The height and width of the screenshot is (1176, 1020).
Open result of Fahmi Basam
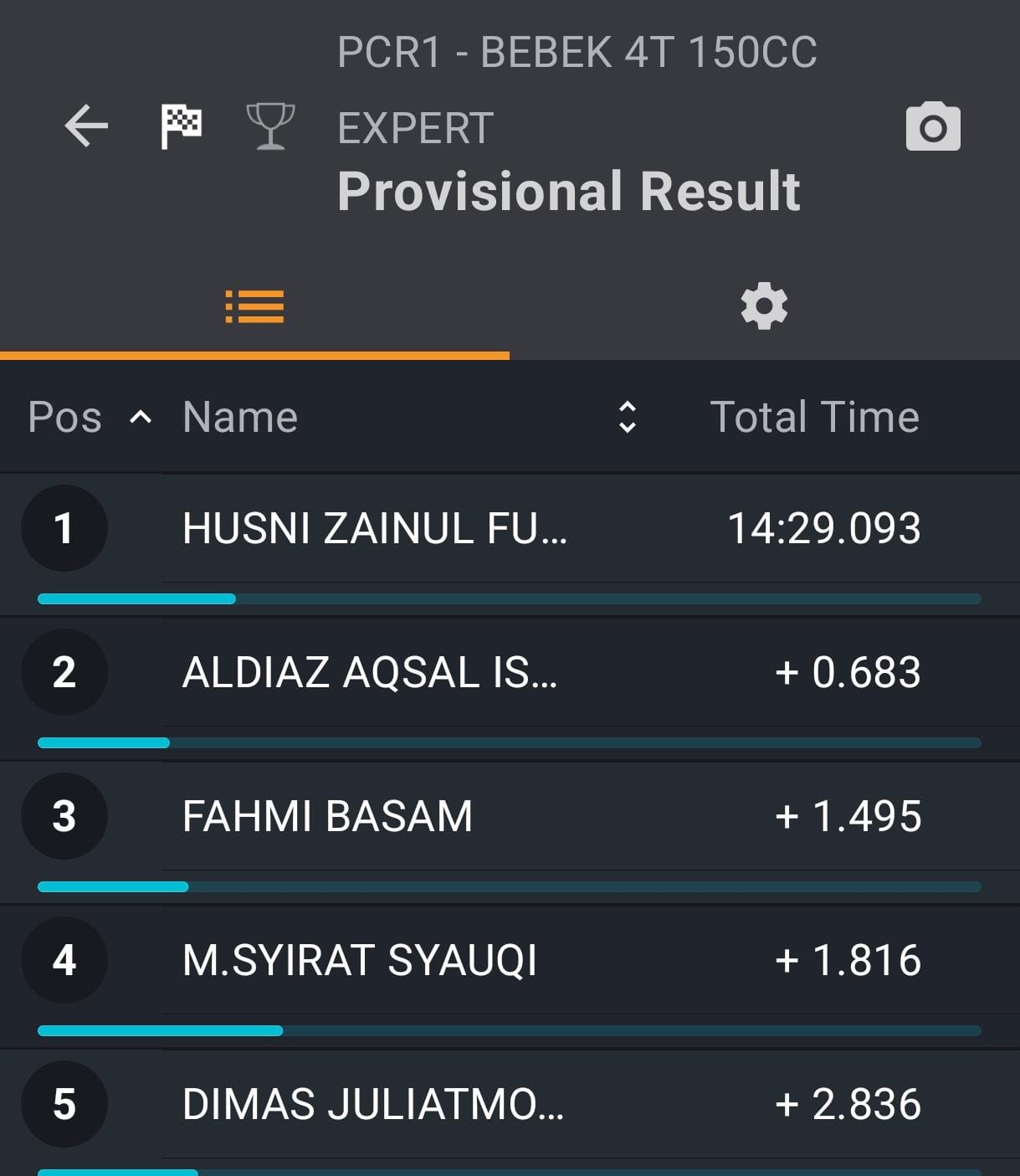point(510,833)
